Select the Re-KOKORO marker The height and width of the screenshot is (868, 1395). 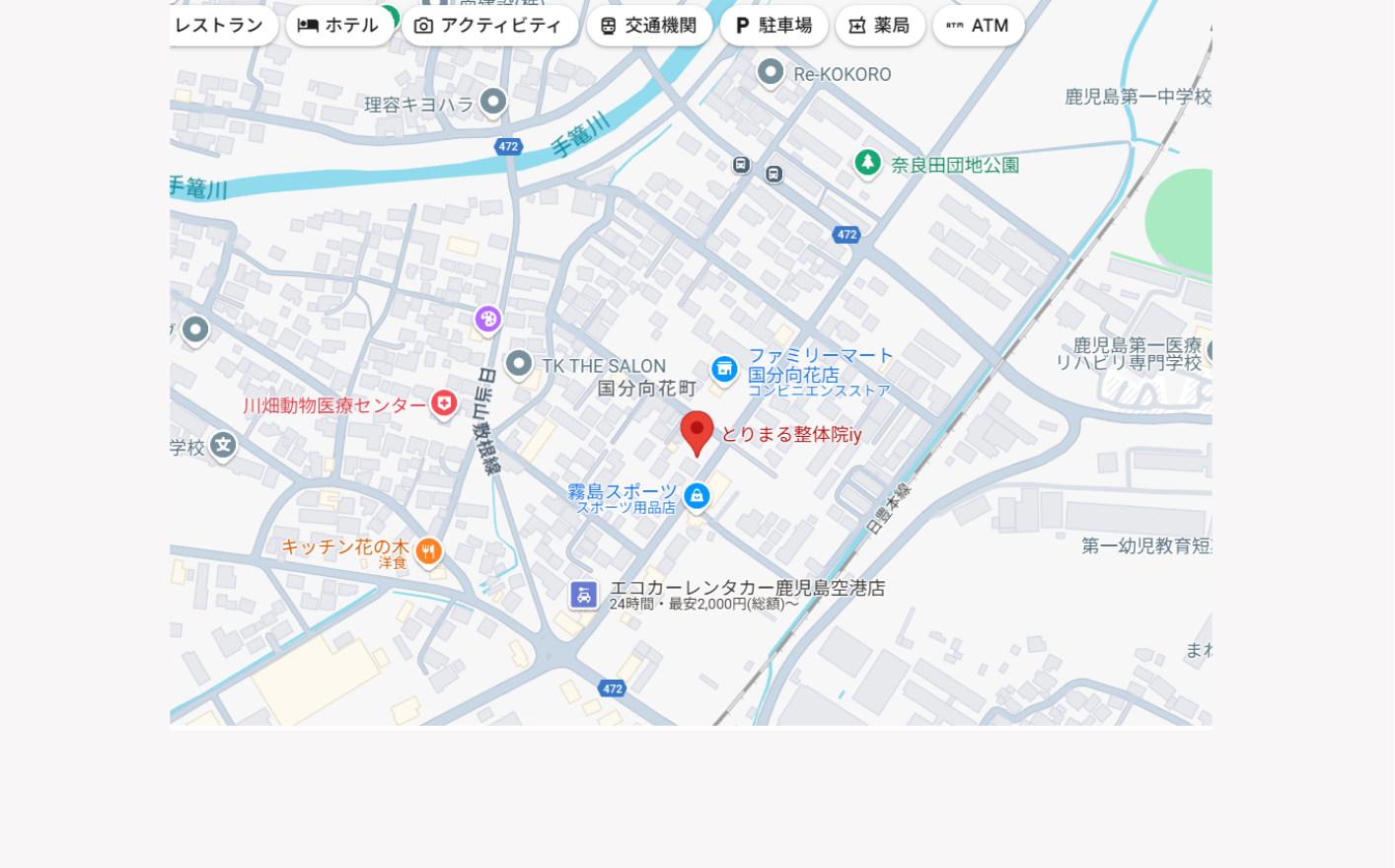pos(771,72)
